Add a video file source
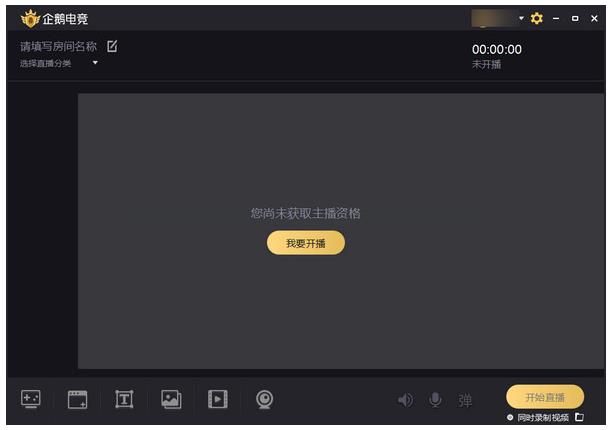This screenshot has height=430, width=612. [217, 399]
